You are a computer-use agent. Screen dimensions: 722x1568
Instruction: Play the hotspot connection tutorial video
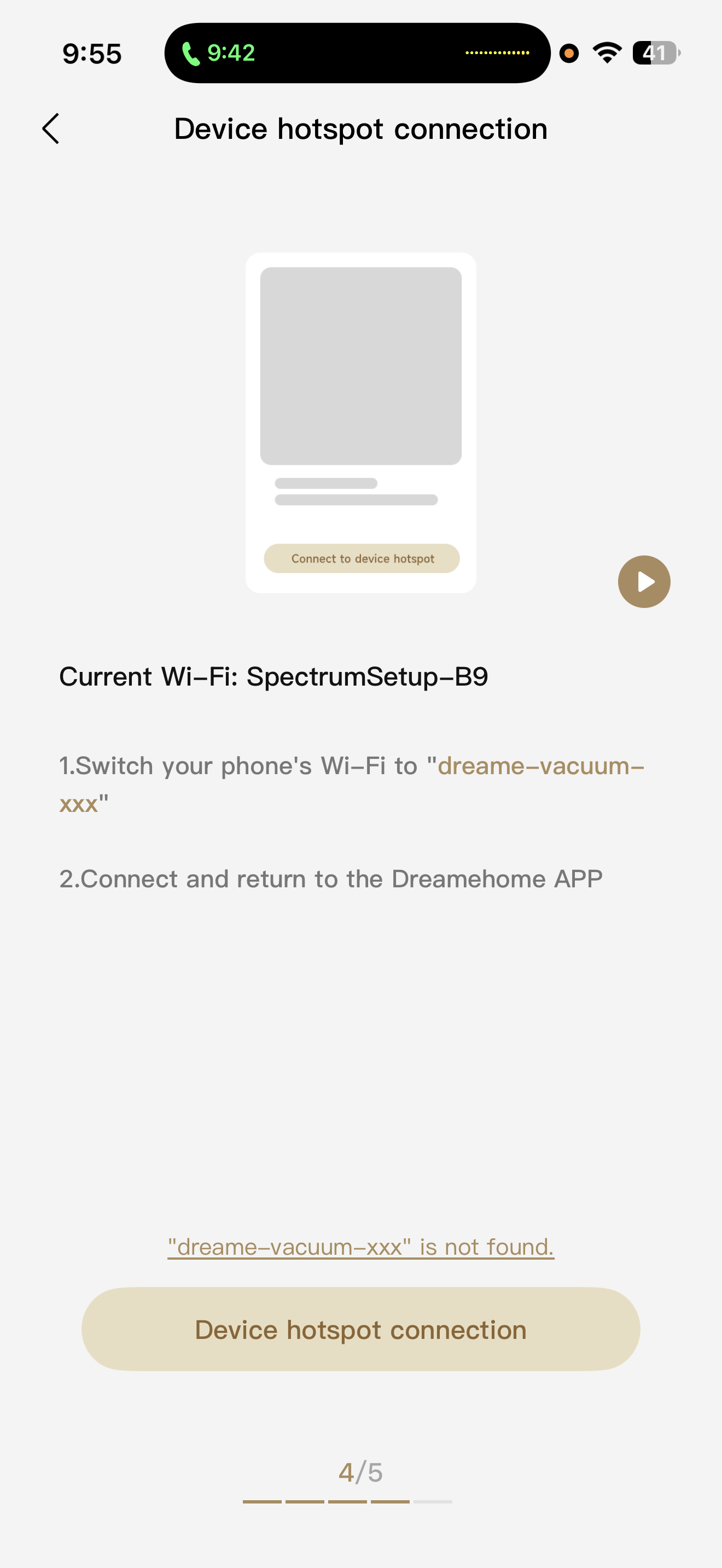click(x=643, y=581)
